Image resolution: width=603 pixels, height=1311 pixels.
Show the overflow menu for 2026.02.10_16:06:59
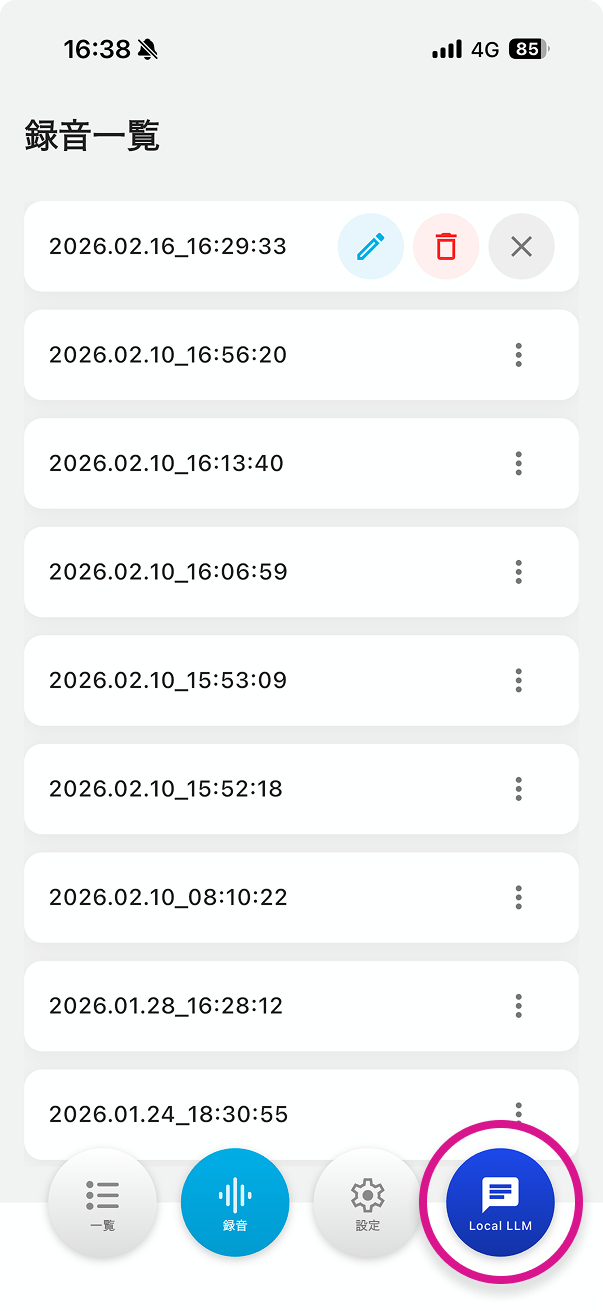[518, 572]
